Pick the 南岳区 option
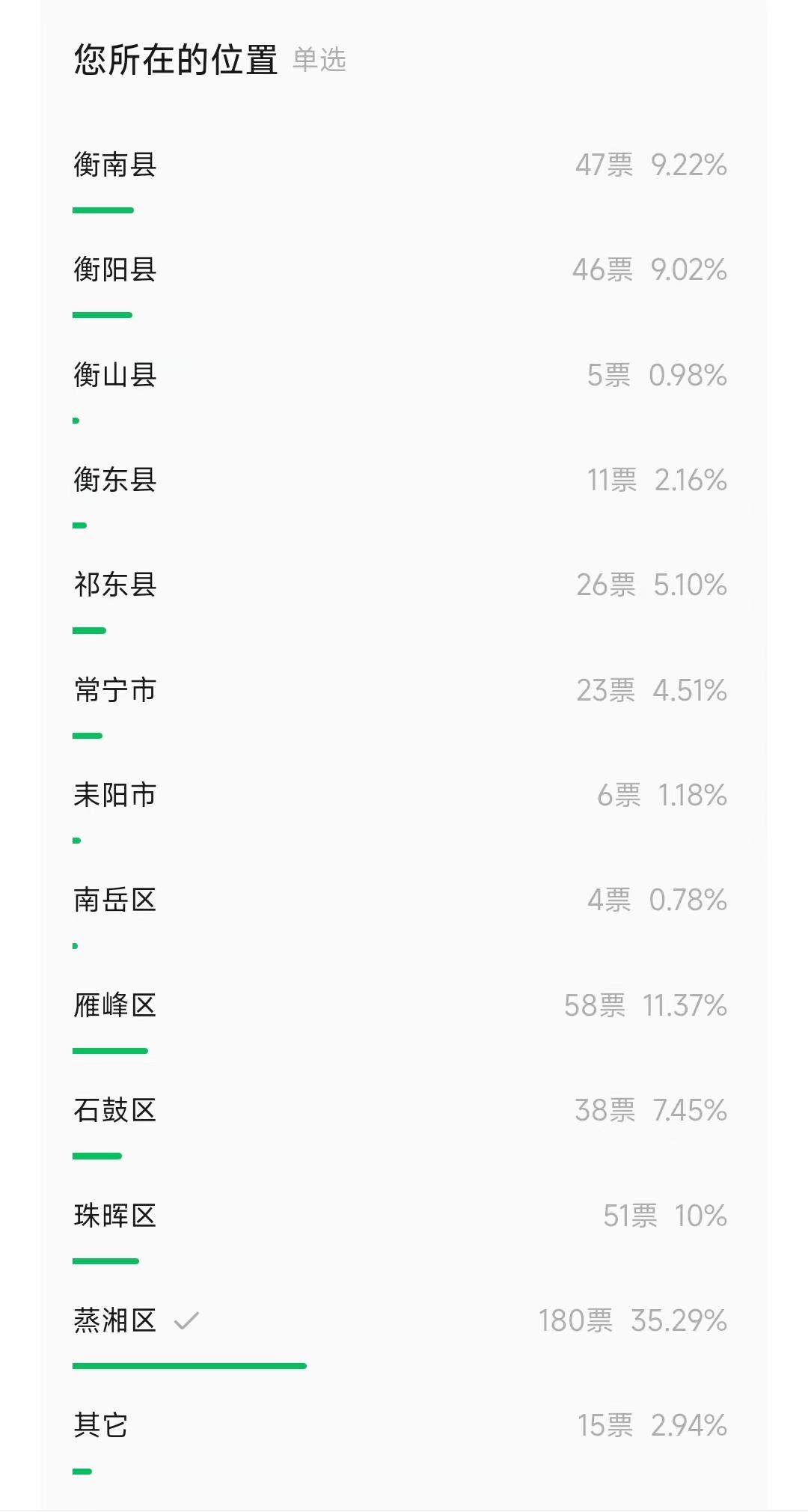The width and height of the screenshot is (808, 1512). 114,900
